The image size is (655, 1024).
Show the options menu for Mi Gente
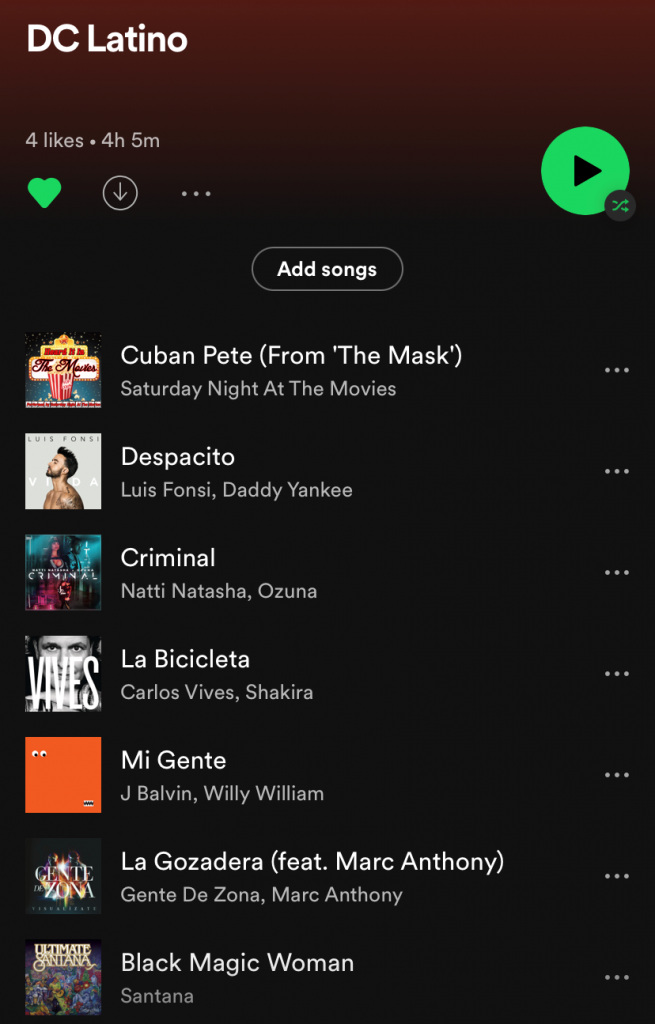pyautogui.click(x=617, y=775)
